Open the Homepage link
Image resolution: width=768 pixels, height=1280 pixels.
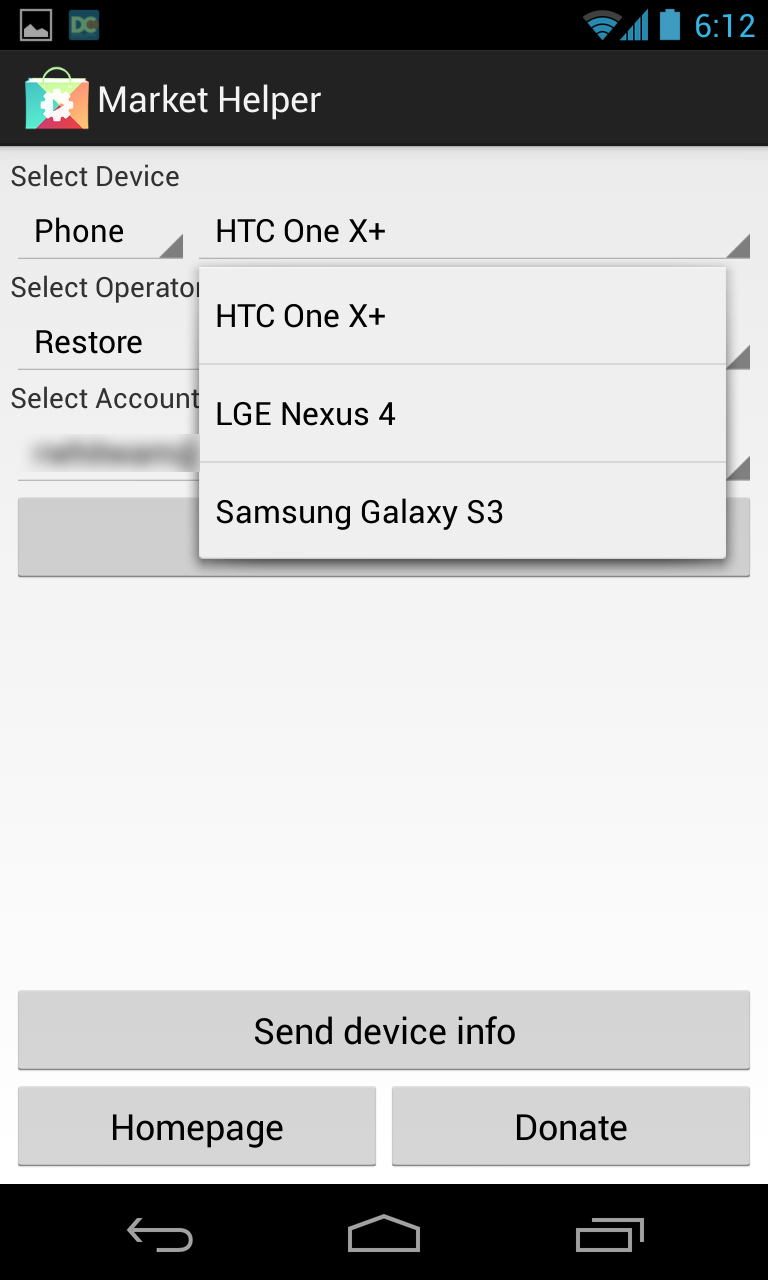(x=197, y=1127)
